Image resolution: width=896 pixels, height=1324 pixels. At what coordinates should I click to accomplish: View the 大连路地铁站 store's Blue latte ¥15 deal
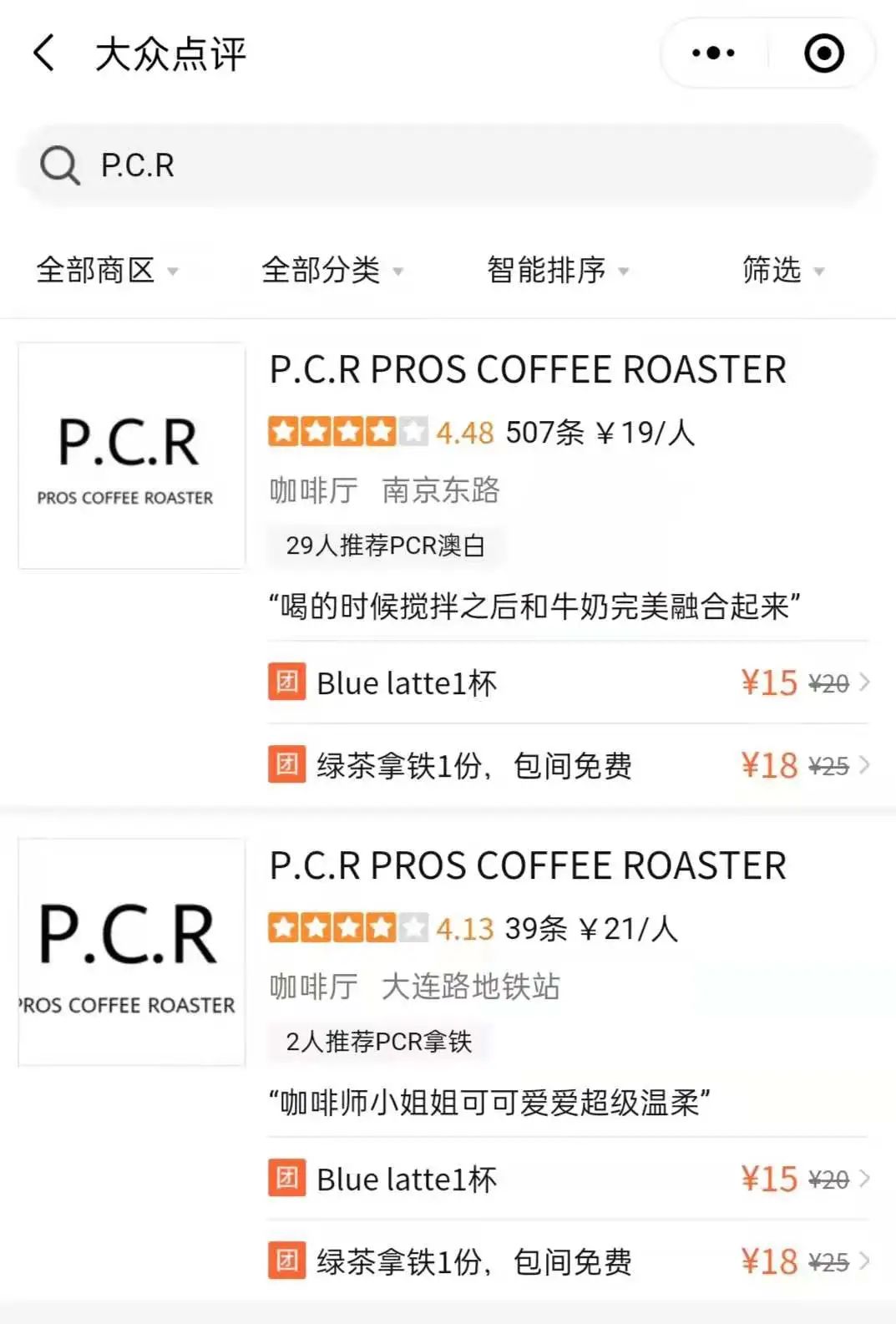click(568, 1179)
